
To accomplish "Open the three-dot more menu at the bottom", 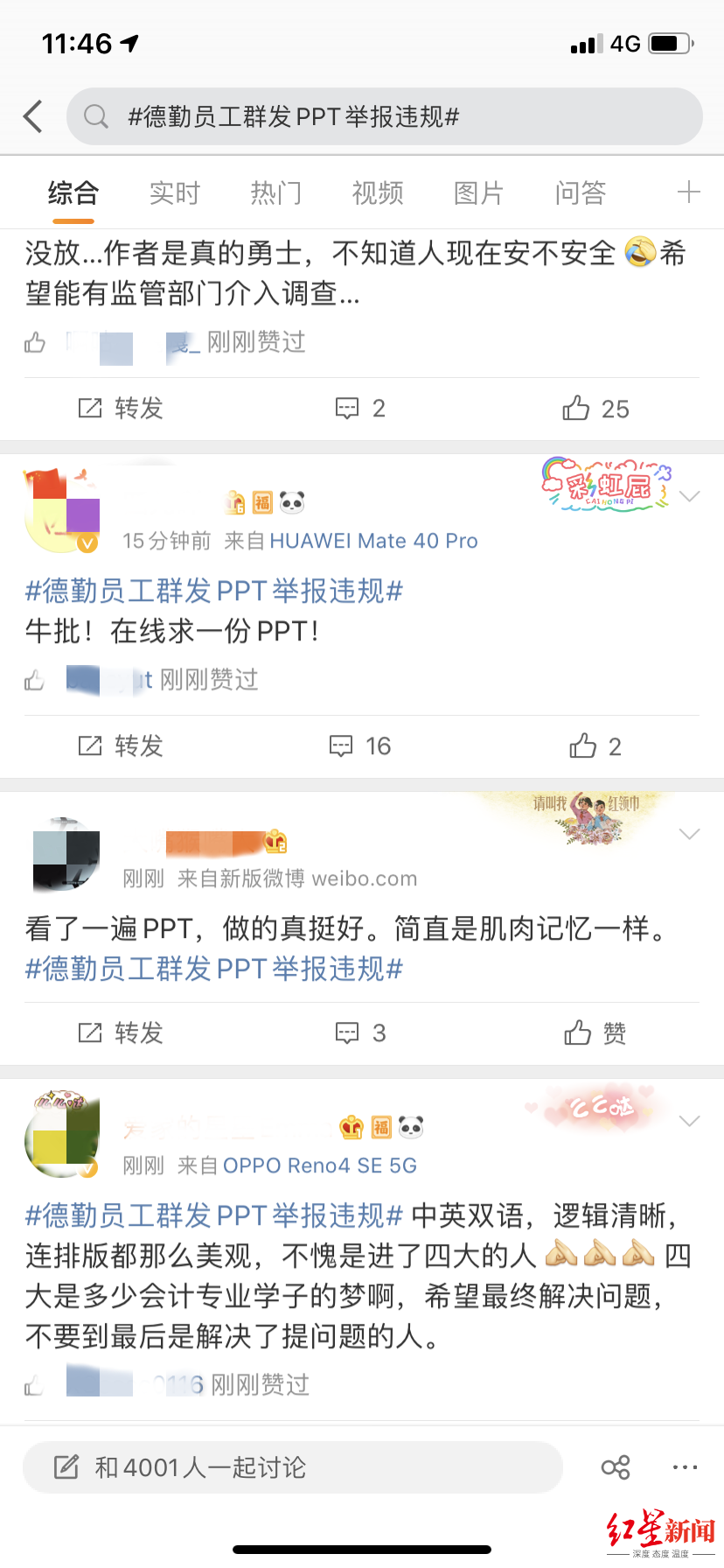I will [685, 1467].
